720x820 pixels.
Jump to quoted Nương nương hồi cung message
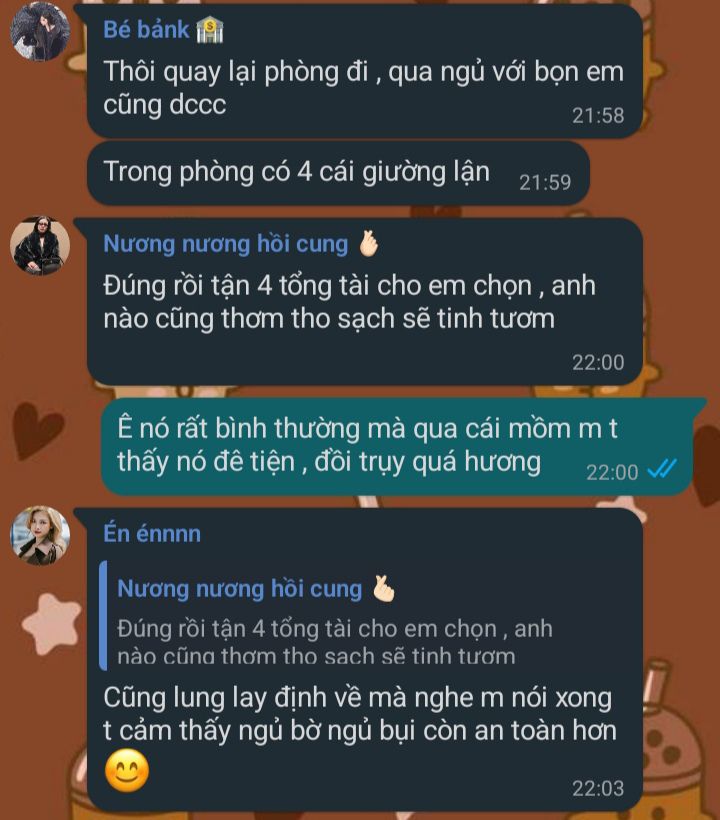(330, 620)
